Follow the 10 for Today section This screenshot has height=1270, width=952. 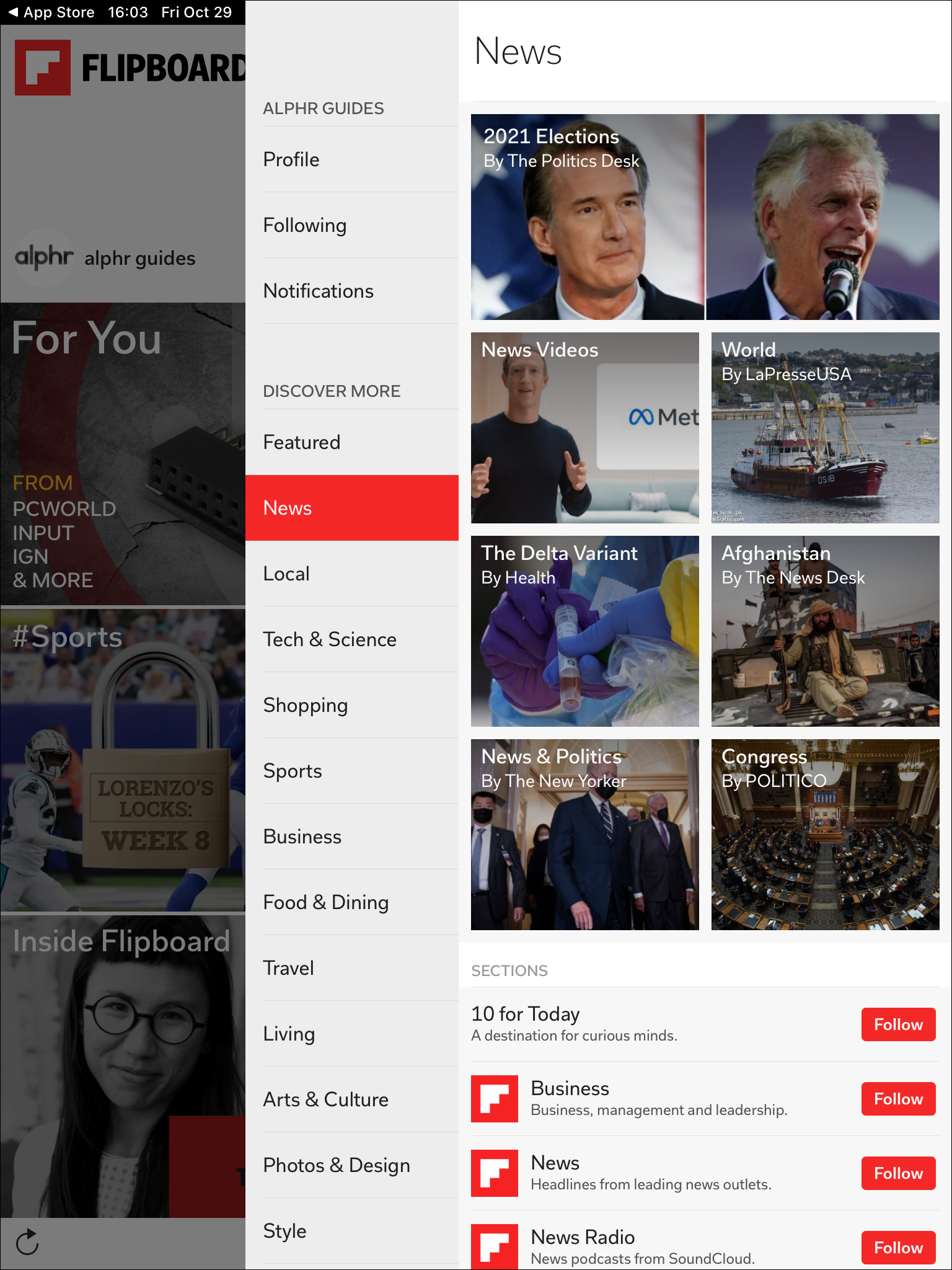897,1024
